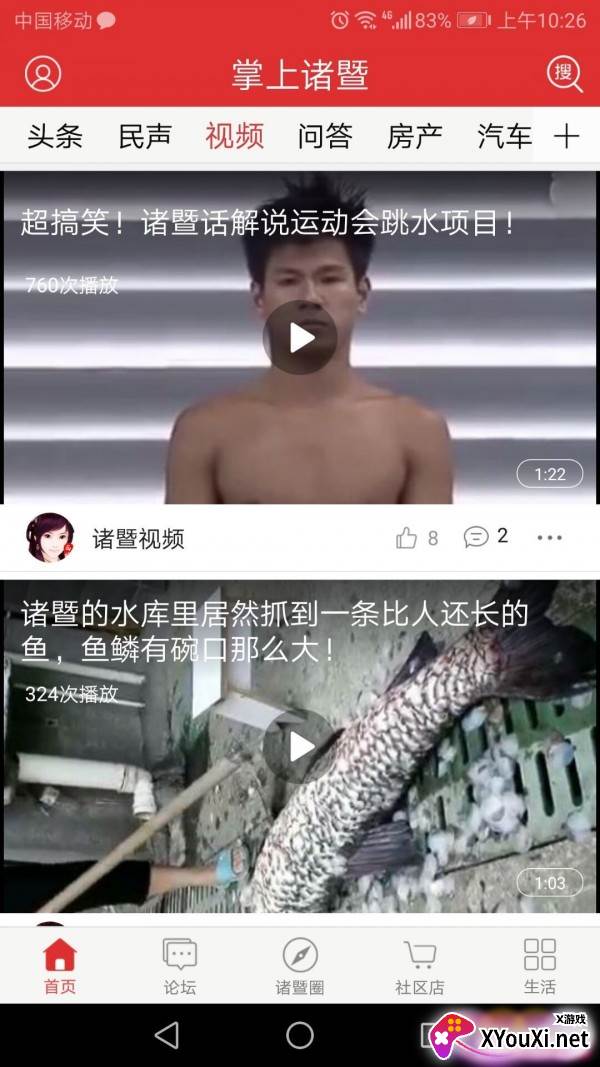Open the more options for 诸暨视频 post
600x1067 pixels.
(549, 538)
